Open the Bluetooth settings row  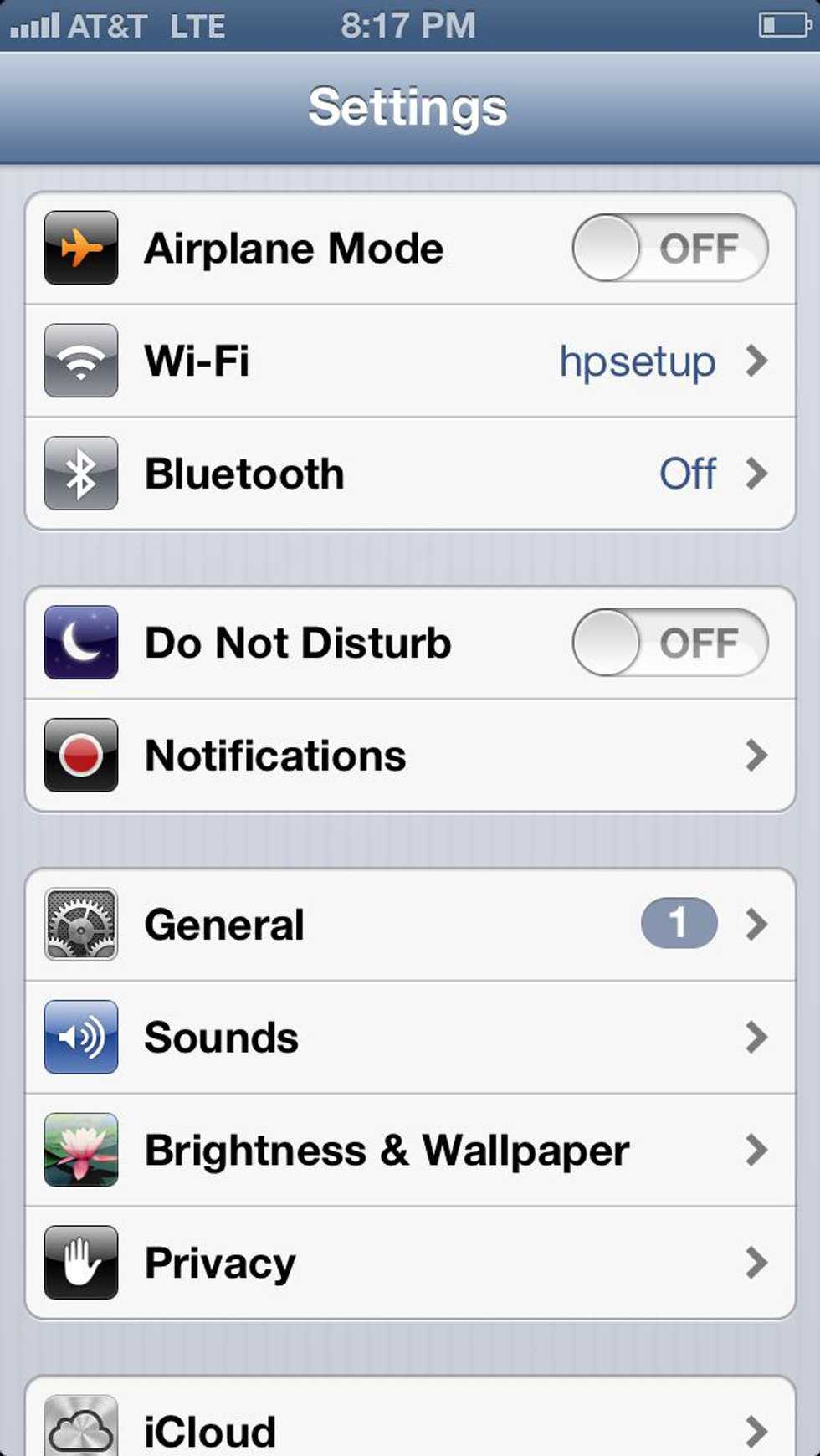(x=410, y=474)
